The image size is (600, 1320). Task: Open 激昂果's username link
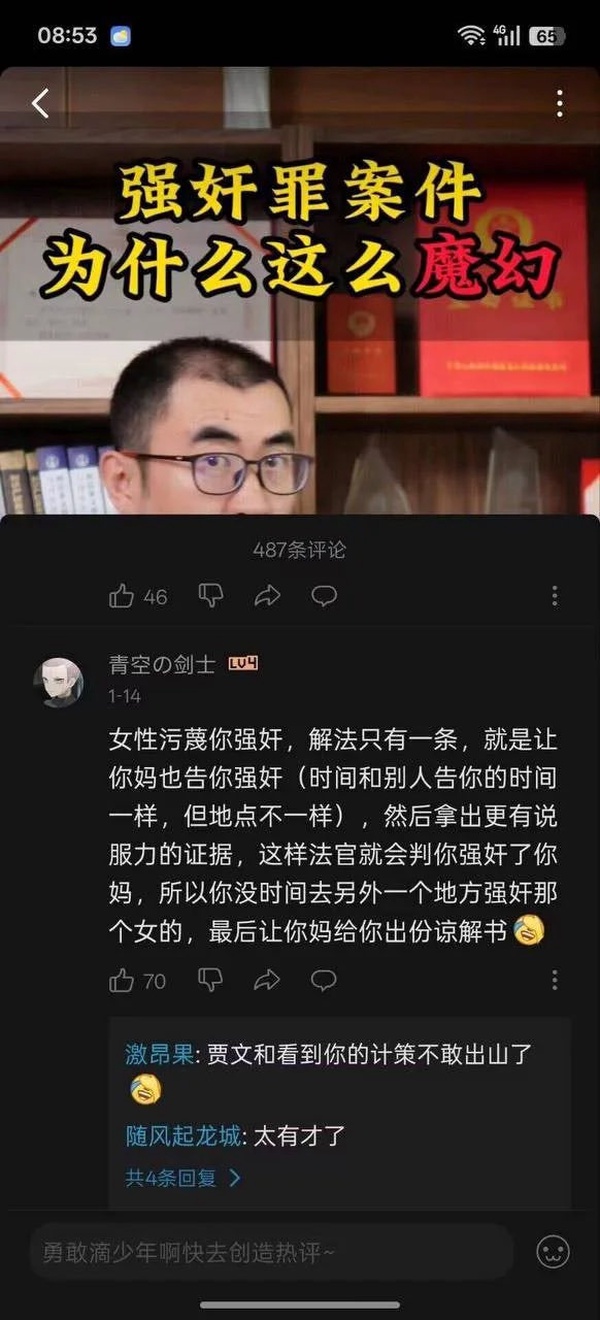pyautogui.click(x=161, y=1053)
